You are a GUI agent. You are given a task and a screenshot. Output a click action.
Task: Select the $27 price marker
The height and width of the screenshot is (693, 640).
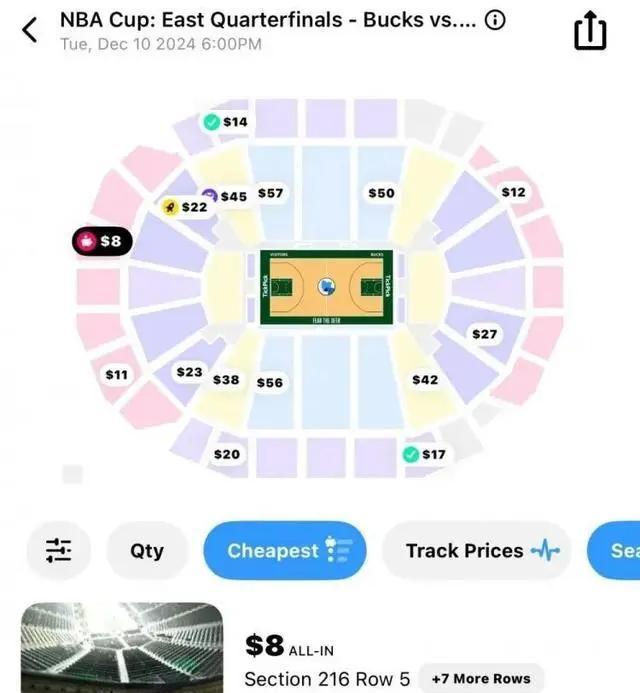click(485, 334)
